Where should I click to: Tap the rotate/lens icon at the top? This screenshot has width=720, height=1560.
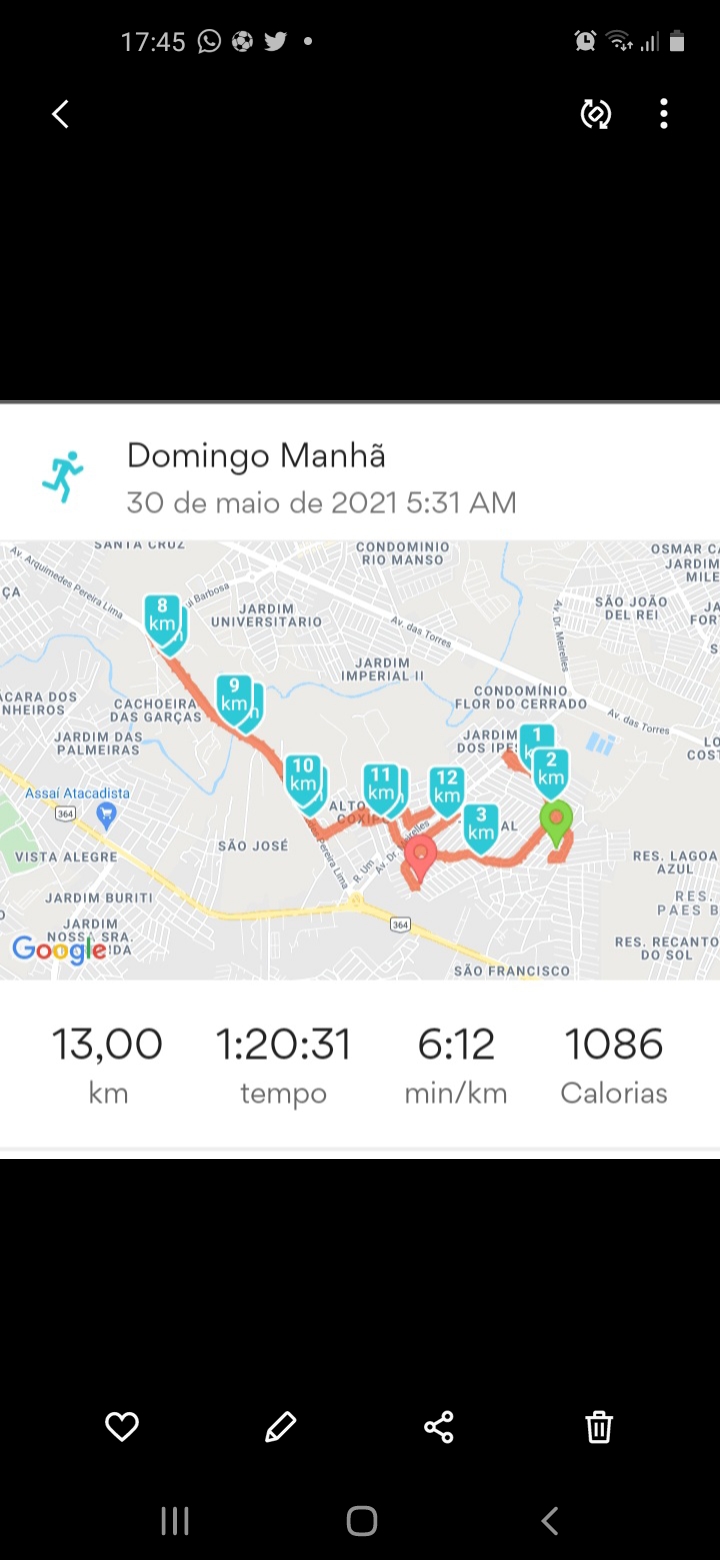[x=596, y=114]
